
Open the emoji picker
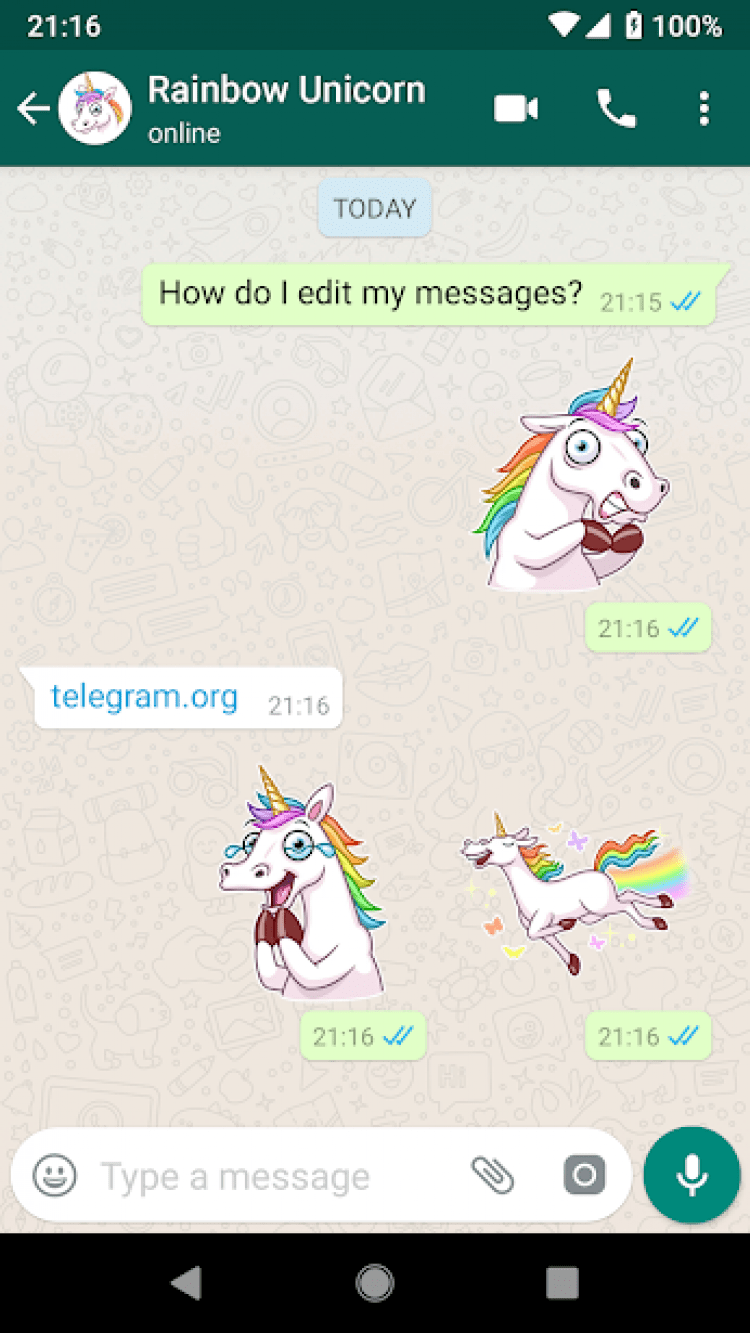[54, 1176]
